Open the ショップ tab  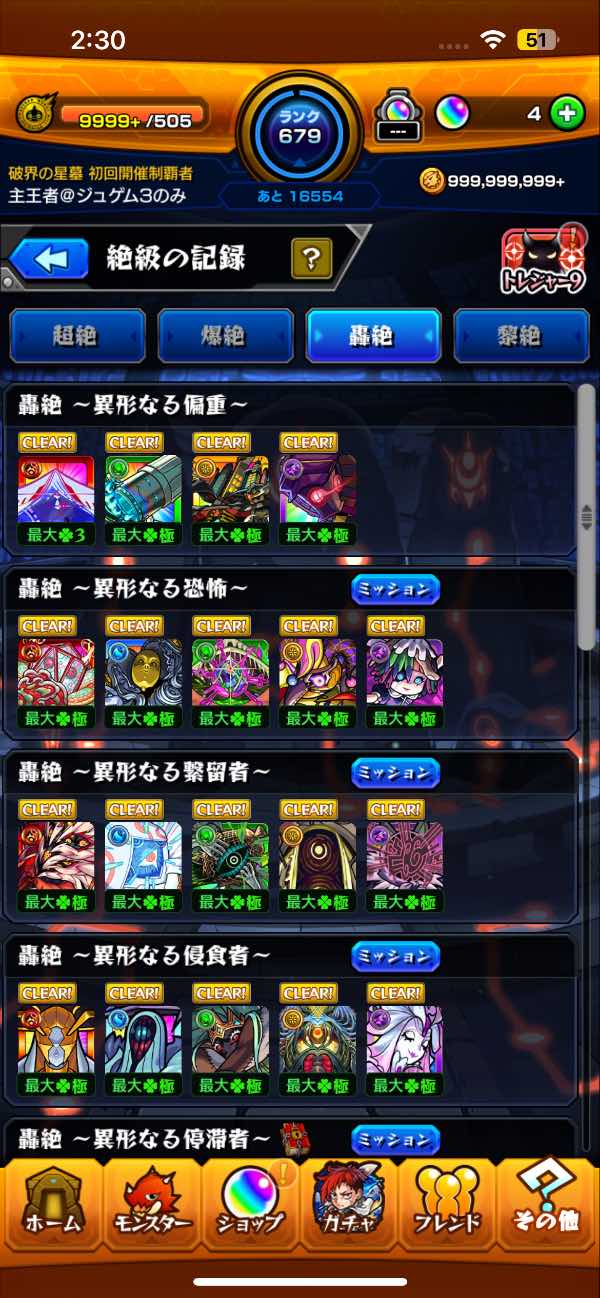[x=250, y=1207]
